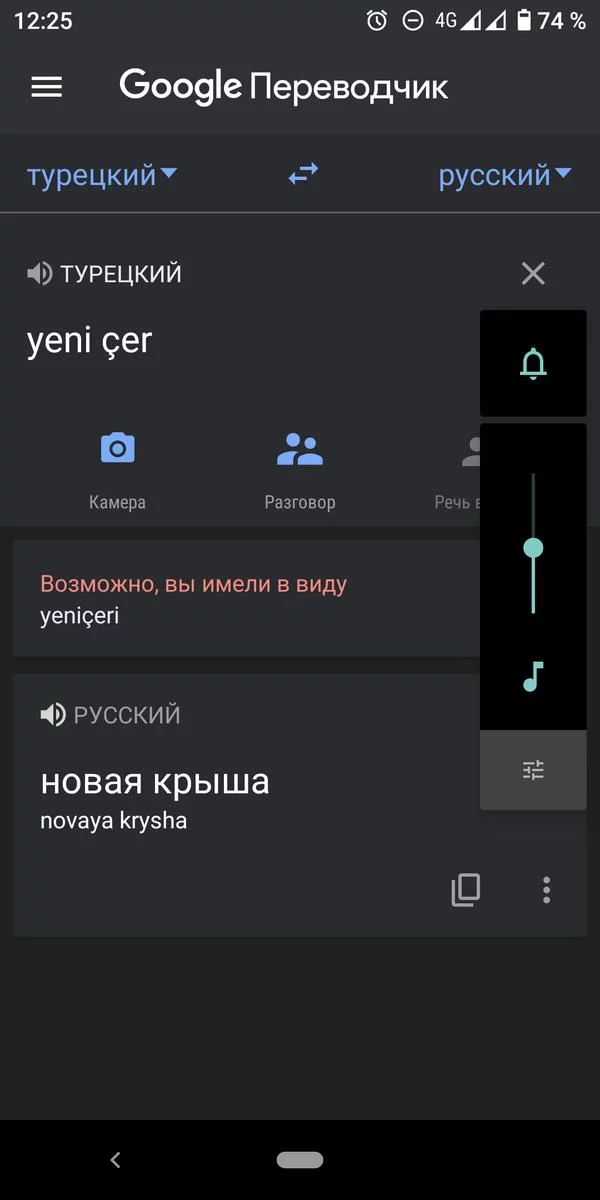The height and width of the screenshot is (1200, 600).
Task: Clear the entered text with X
Action: pyautogui.click(x=533, y=273)
